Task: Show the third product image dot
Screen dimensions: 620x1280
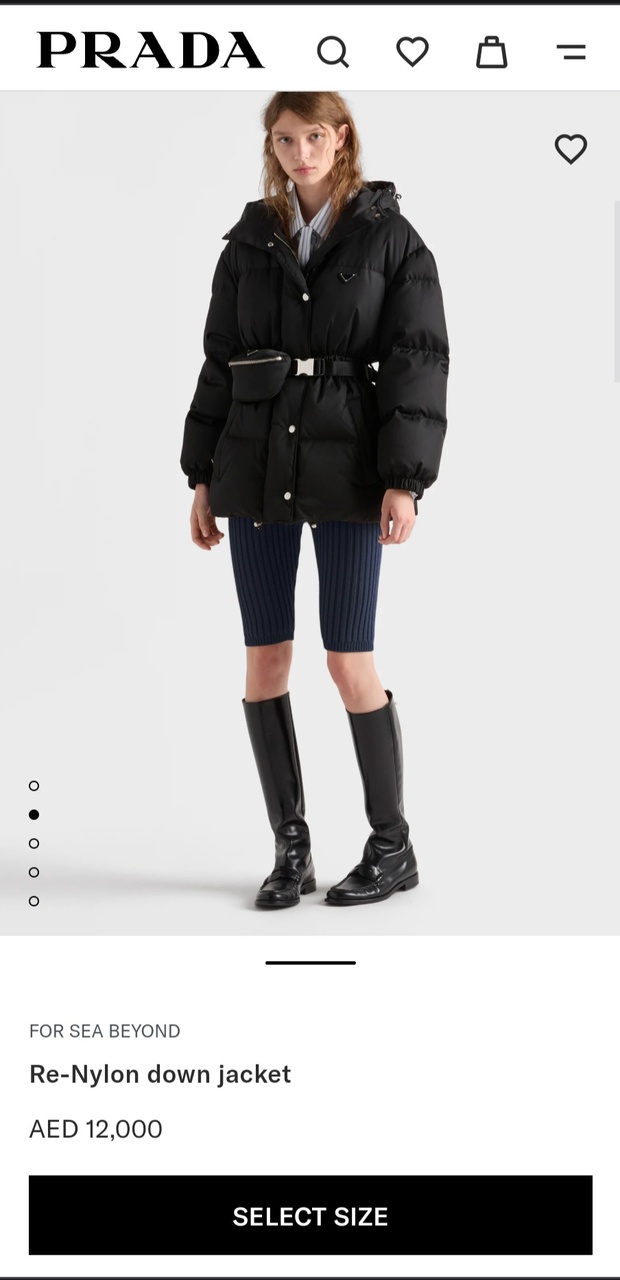Action: [x=34, y=844]
